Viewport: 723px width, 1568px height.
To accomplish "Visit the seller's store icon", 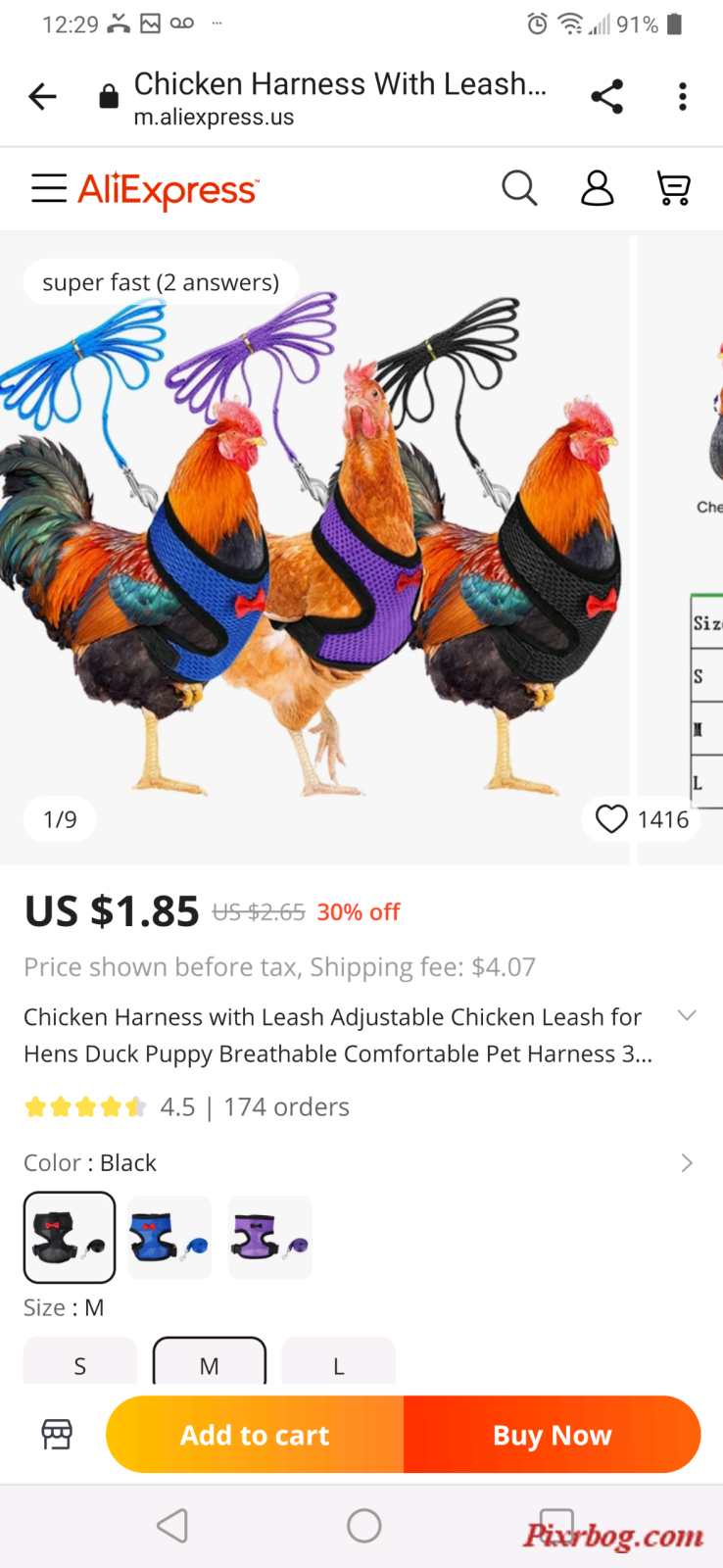I will (x=57, y=1434).
